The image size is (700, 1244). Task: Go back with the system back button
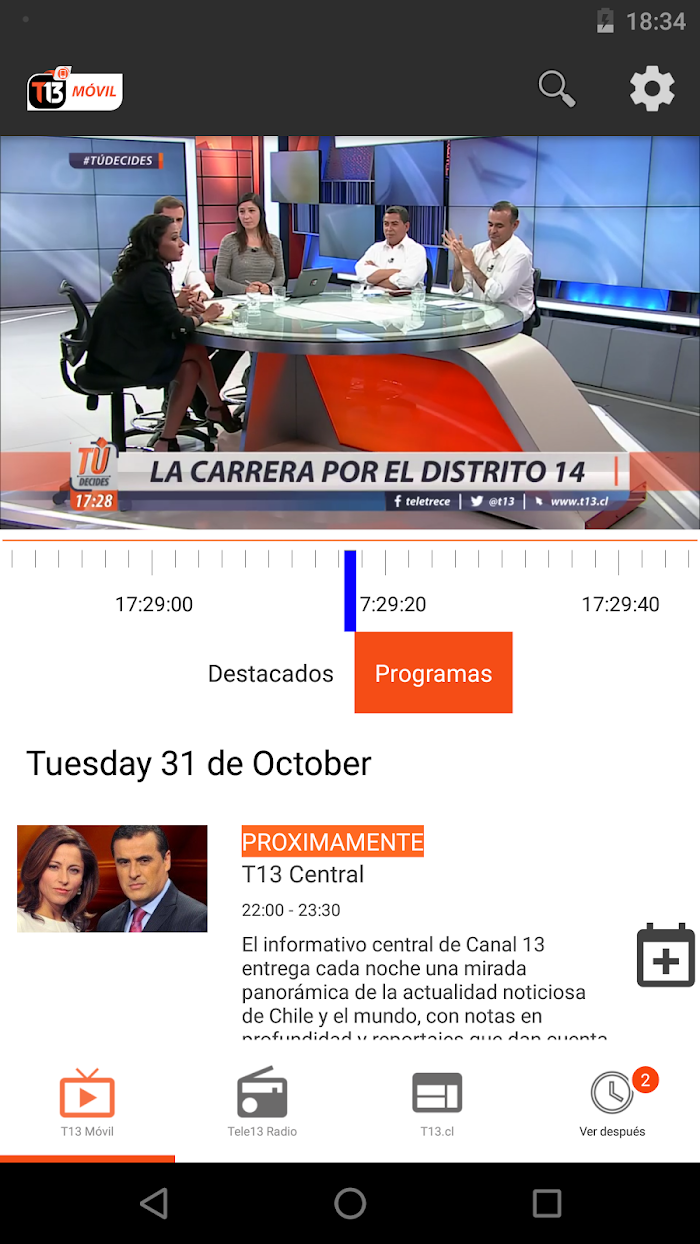[153, 1203]
